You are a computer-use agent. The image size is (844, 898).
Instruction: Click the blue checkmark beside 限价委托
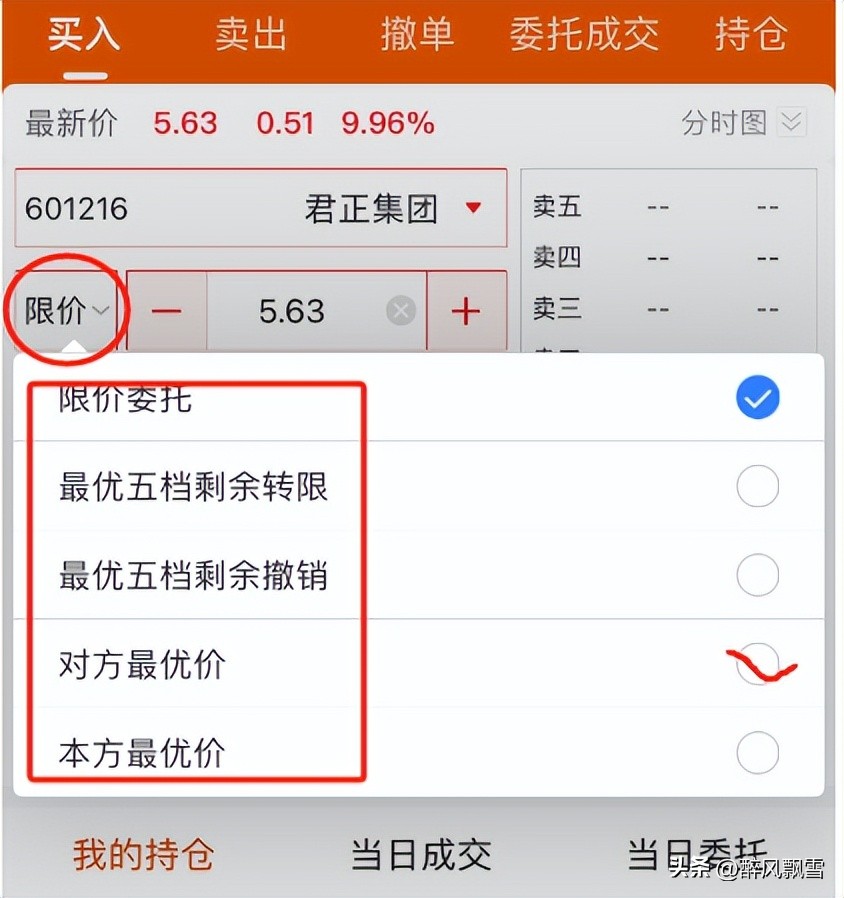[x=757, y=397]
